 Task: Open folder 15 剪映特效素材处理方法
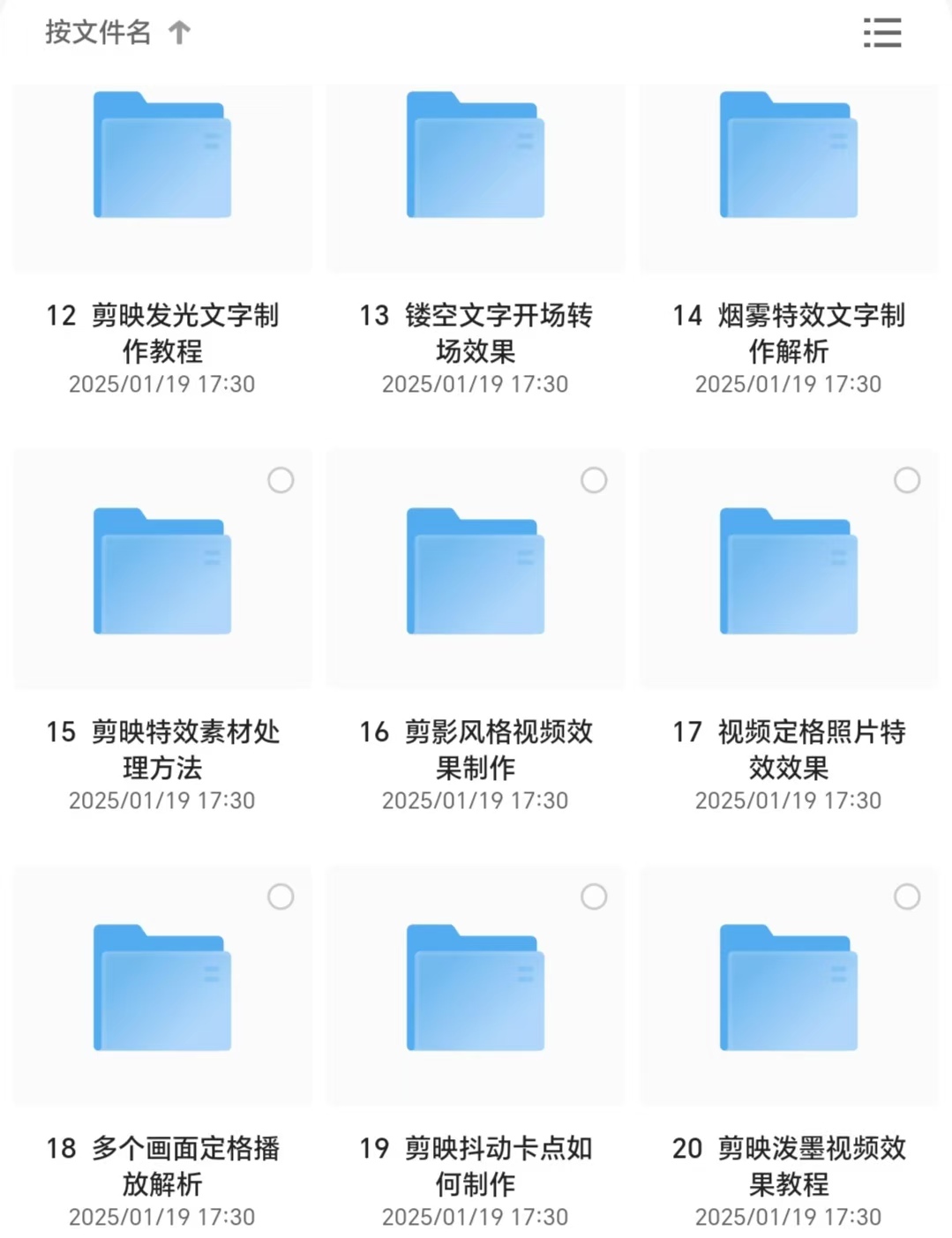162,572
